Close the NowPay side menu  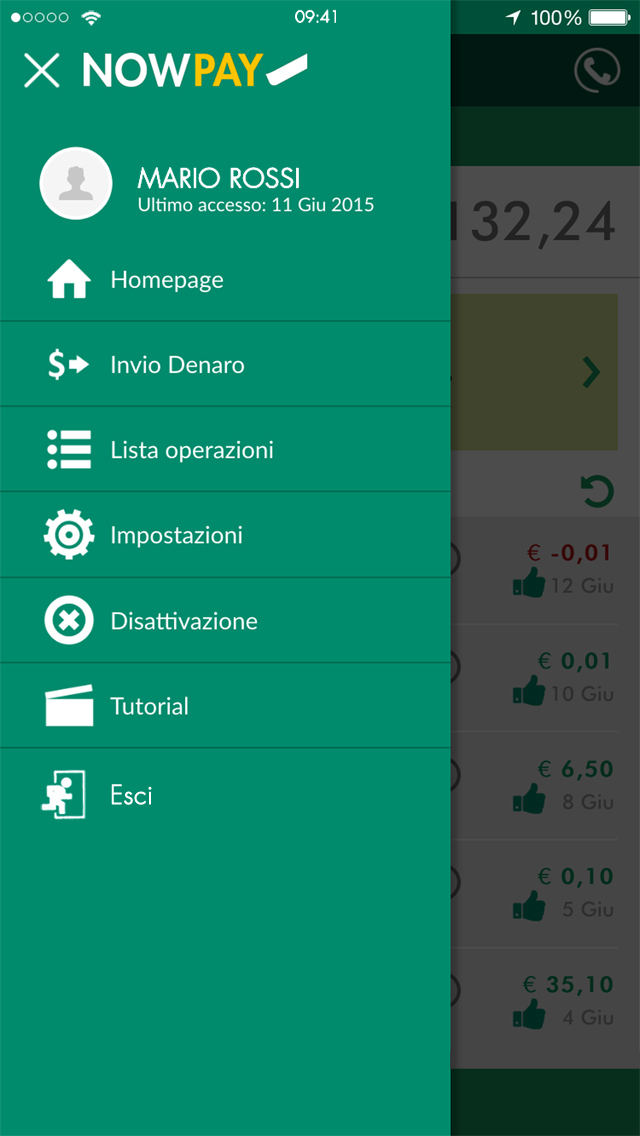[42, 71]
